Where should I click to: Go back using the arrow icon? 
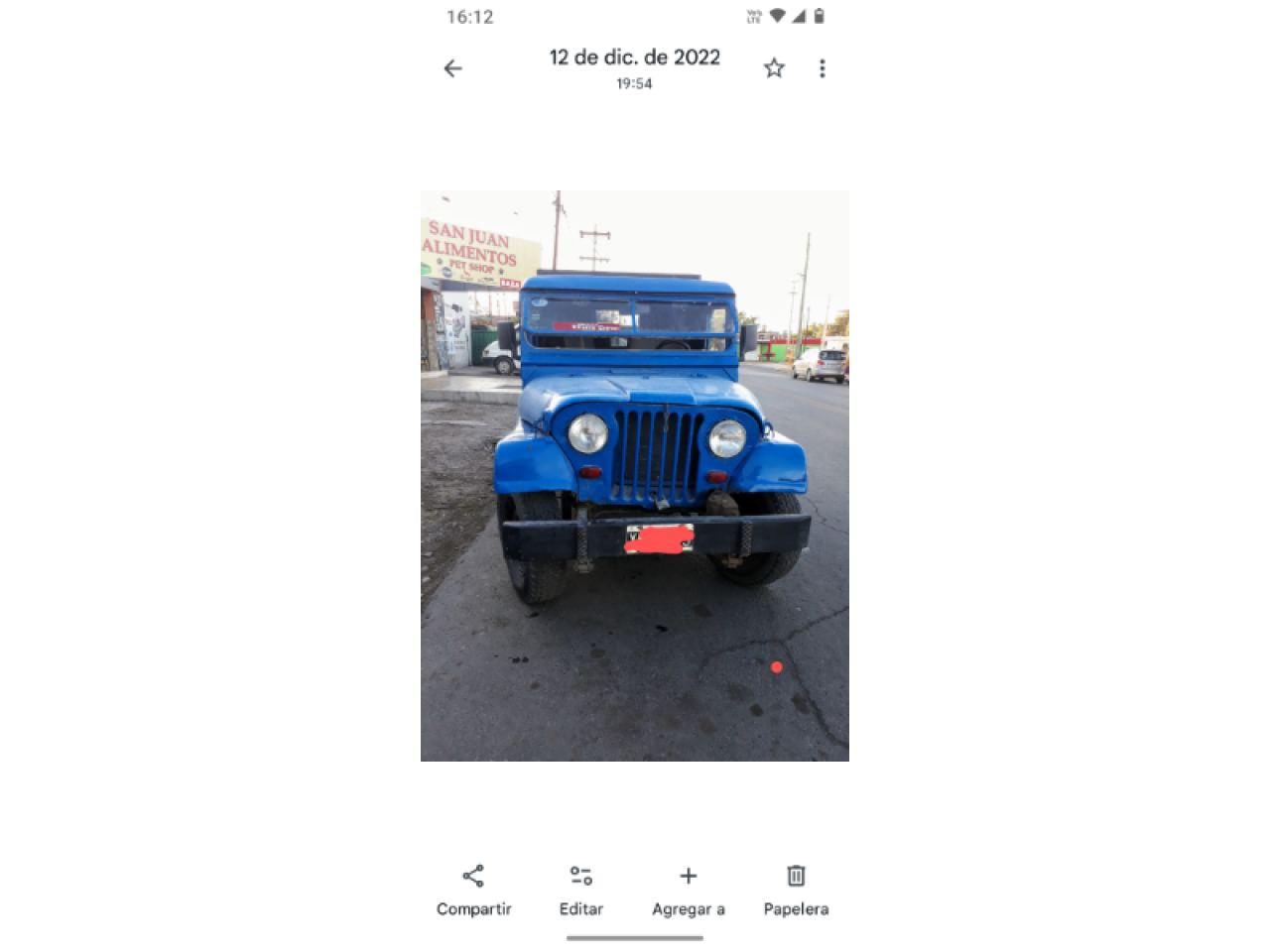coord(453,68)
